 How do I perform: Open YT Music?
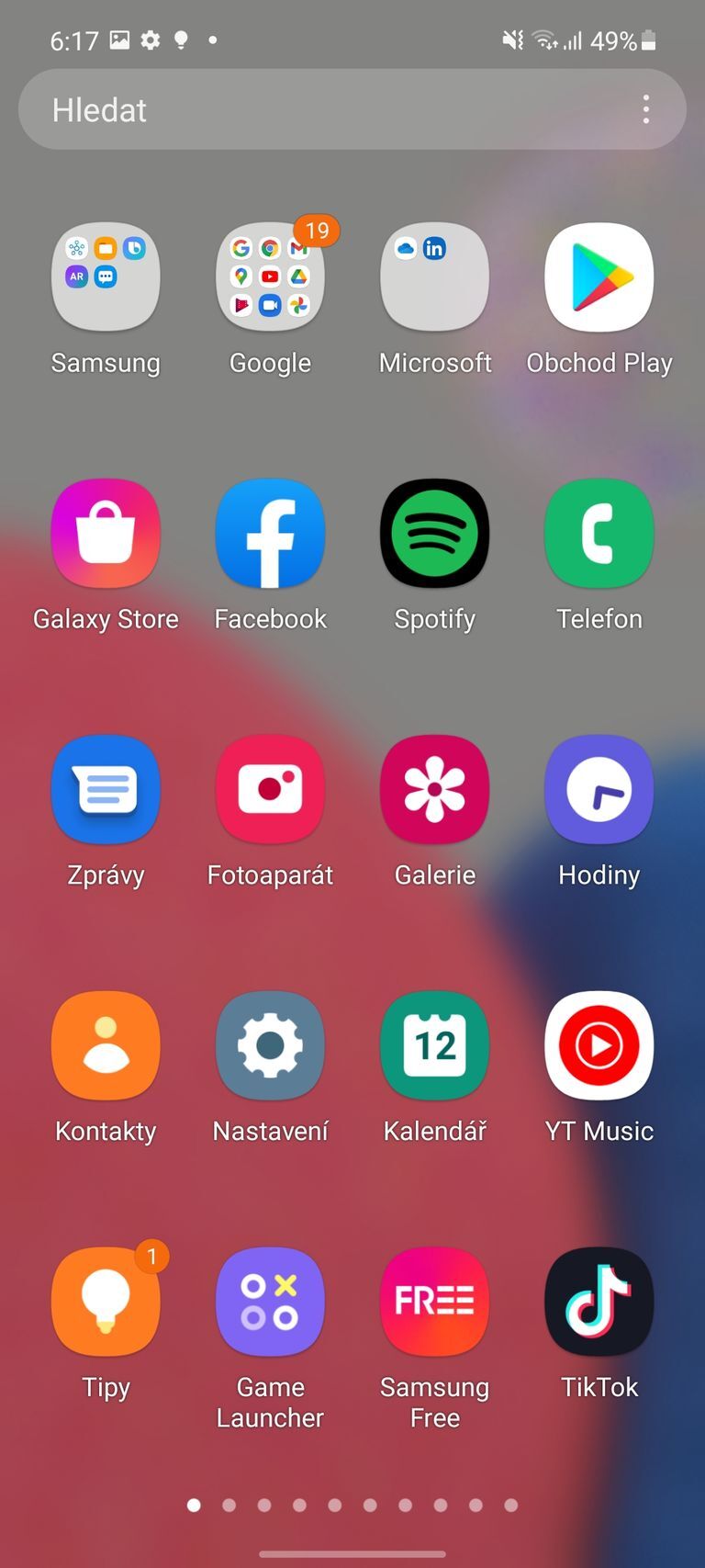(599, 1046)
